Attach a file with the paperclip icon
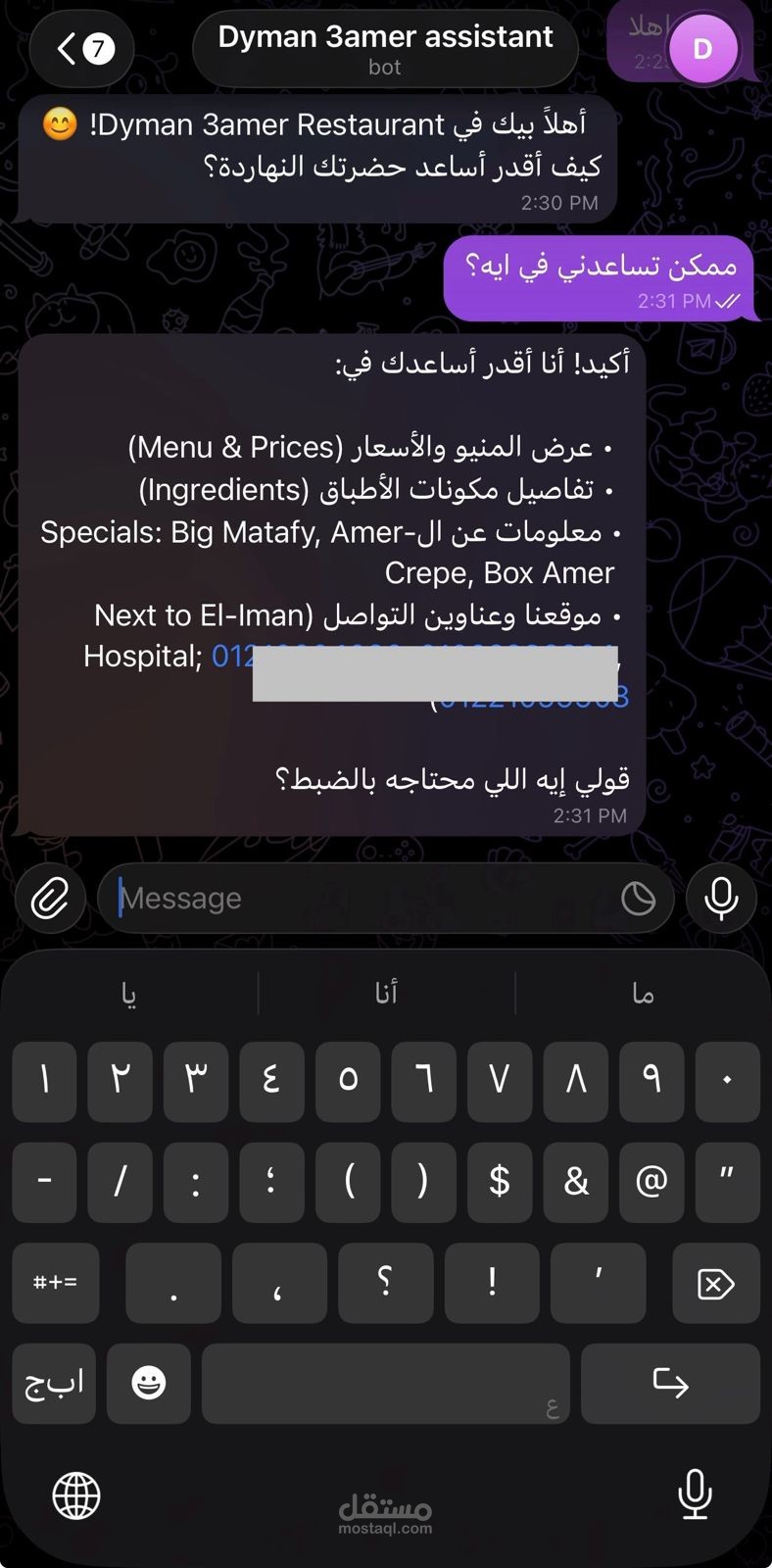The height and width of the screenshot is (1568, 772). 50,898
